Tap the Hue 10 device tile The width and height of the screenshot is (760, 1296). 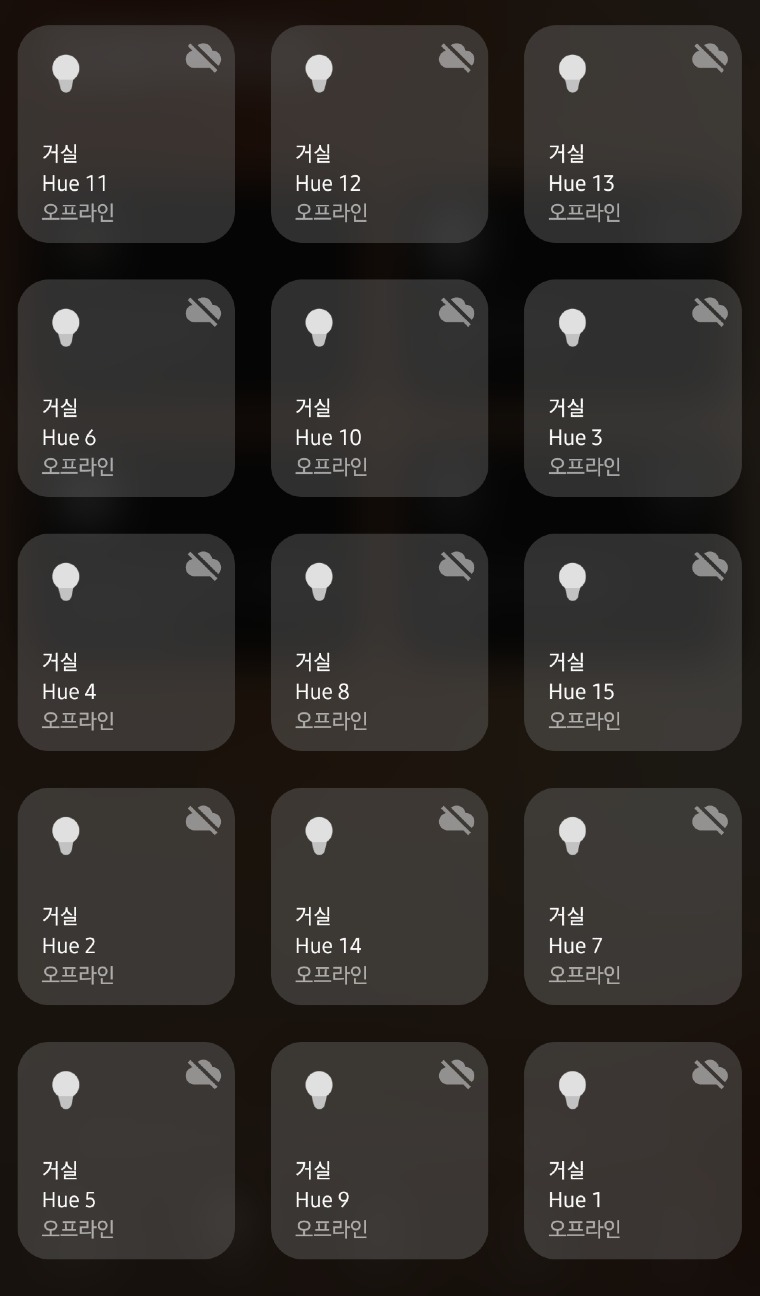click(x=379, y=388)
